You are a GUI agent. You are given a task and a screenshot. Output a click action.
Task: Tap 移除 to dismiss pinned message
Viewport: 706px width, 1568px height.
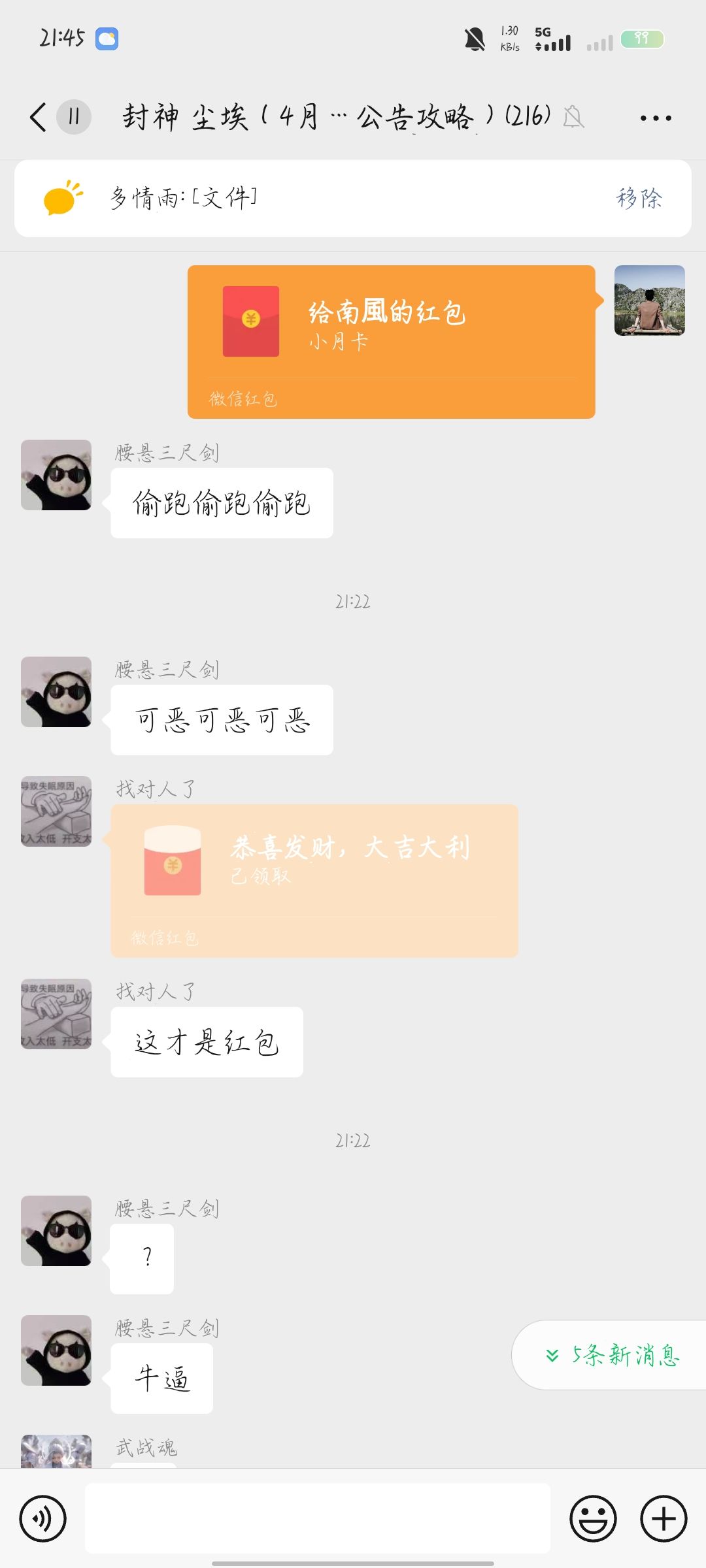pyautogui.click(x=637, y=198)
